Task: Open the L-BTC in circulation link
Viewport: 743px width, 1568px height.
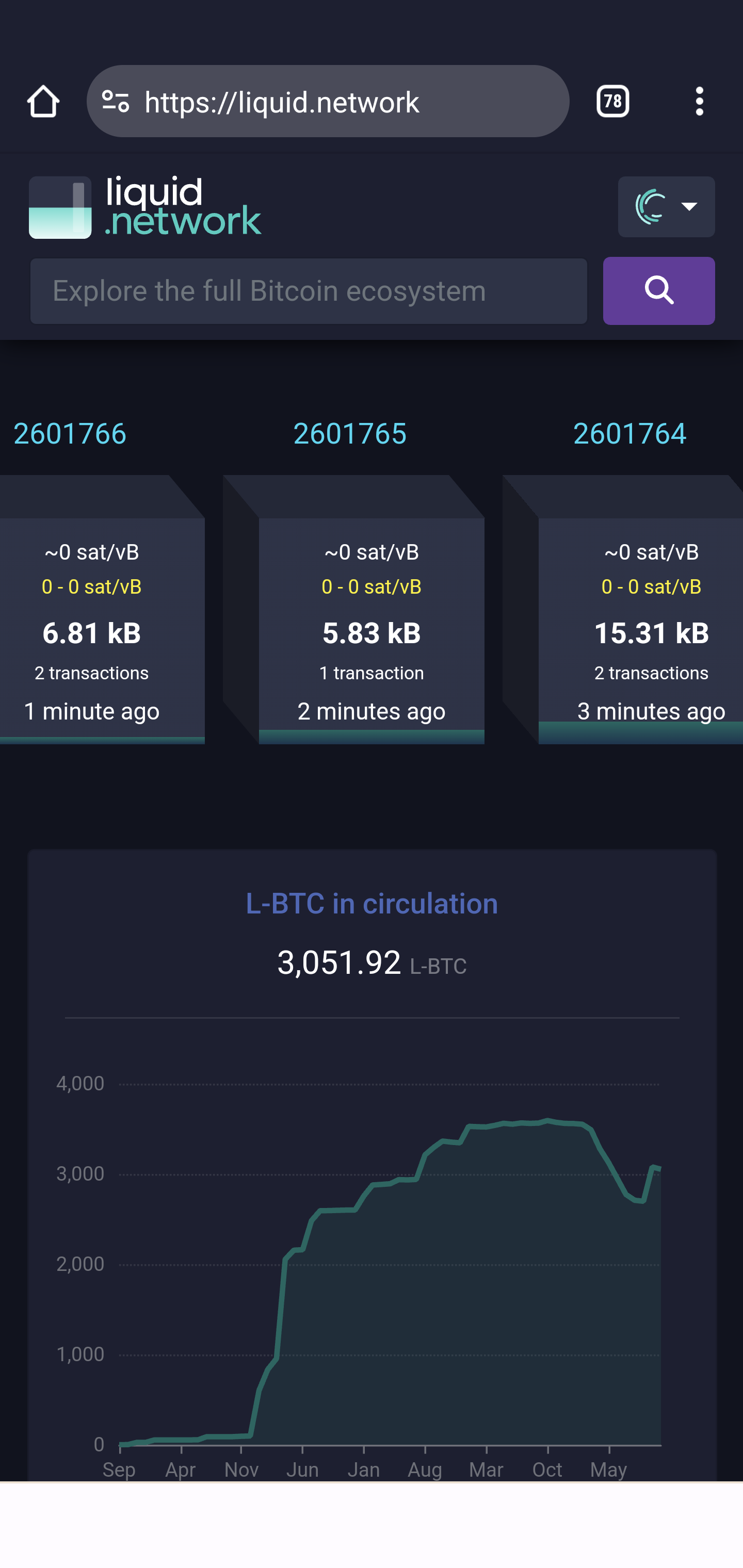Action: pyautogui.click(x=372, y=903)
